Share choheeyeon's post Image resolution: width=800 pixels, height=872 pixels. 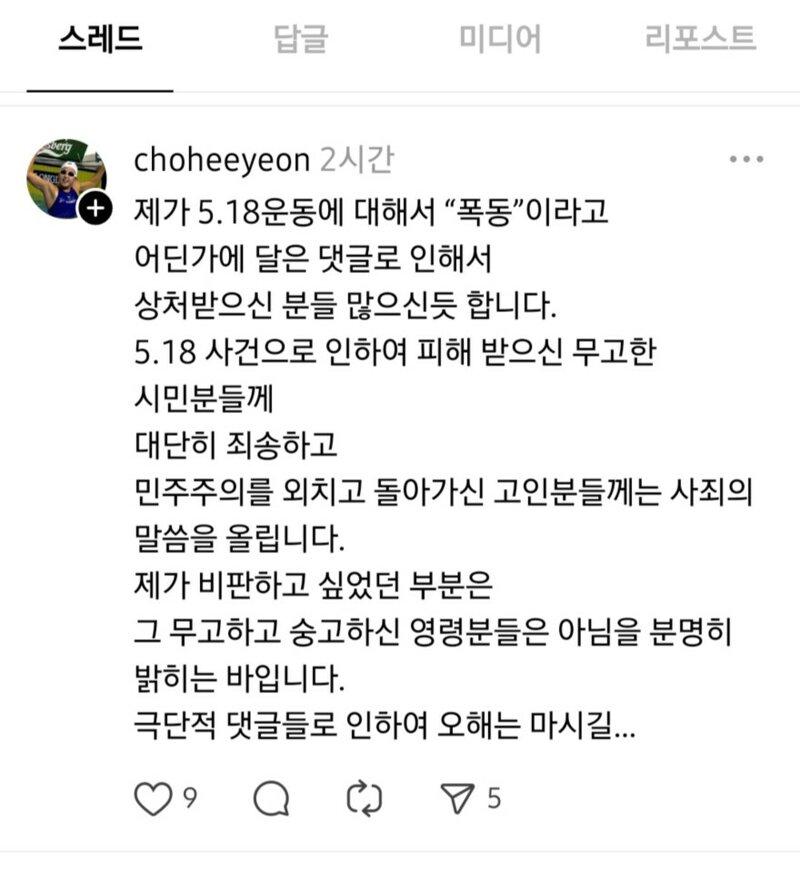pos(457,798)
